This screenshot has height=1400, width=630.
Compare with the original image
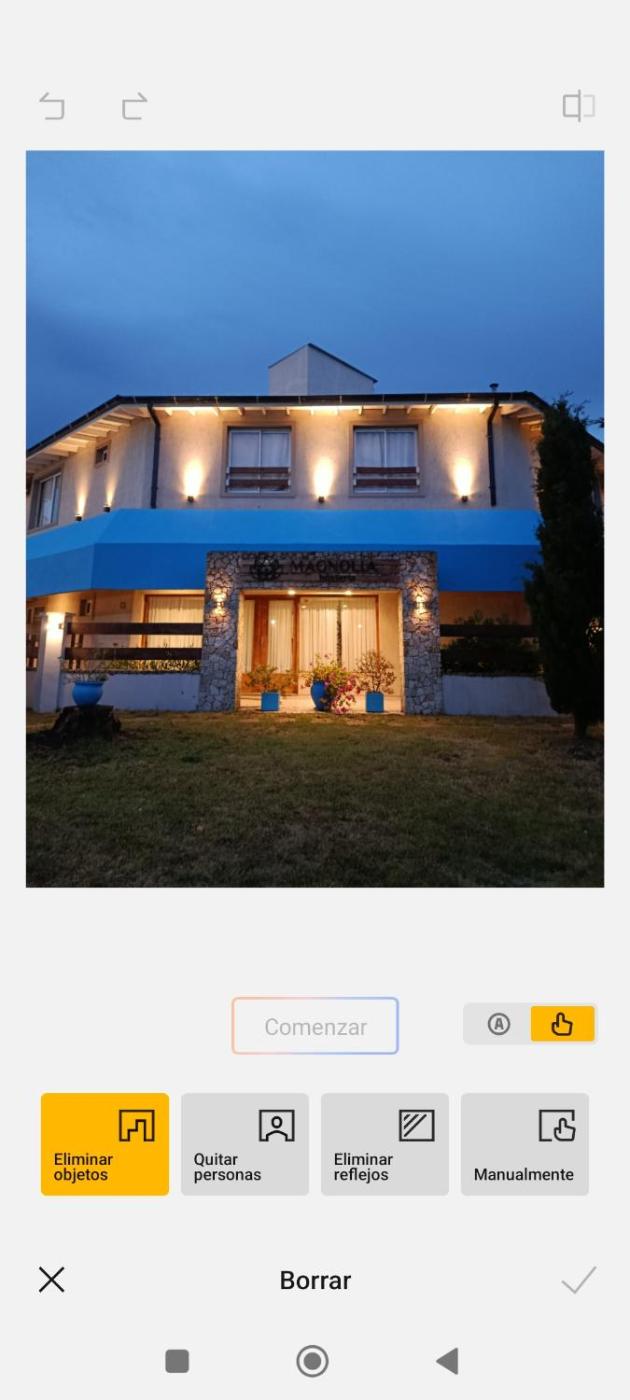pos(578,106)
